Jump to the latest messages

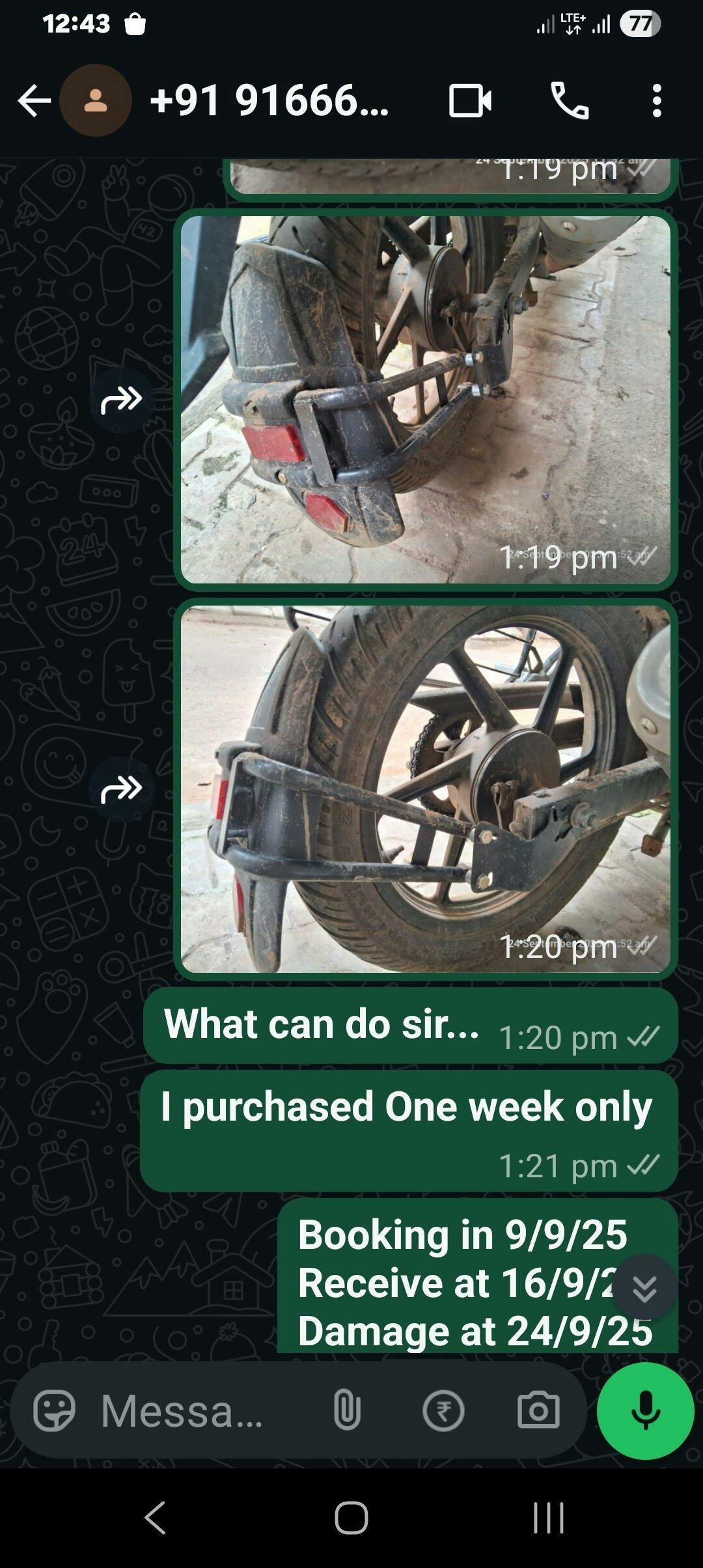[x=644, y=1288]
